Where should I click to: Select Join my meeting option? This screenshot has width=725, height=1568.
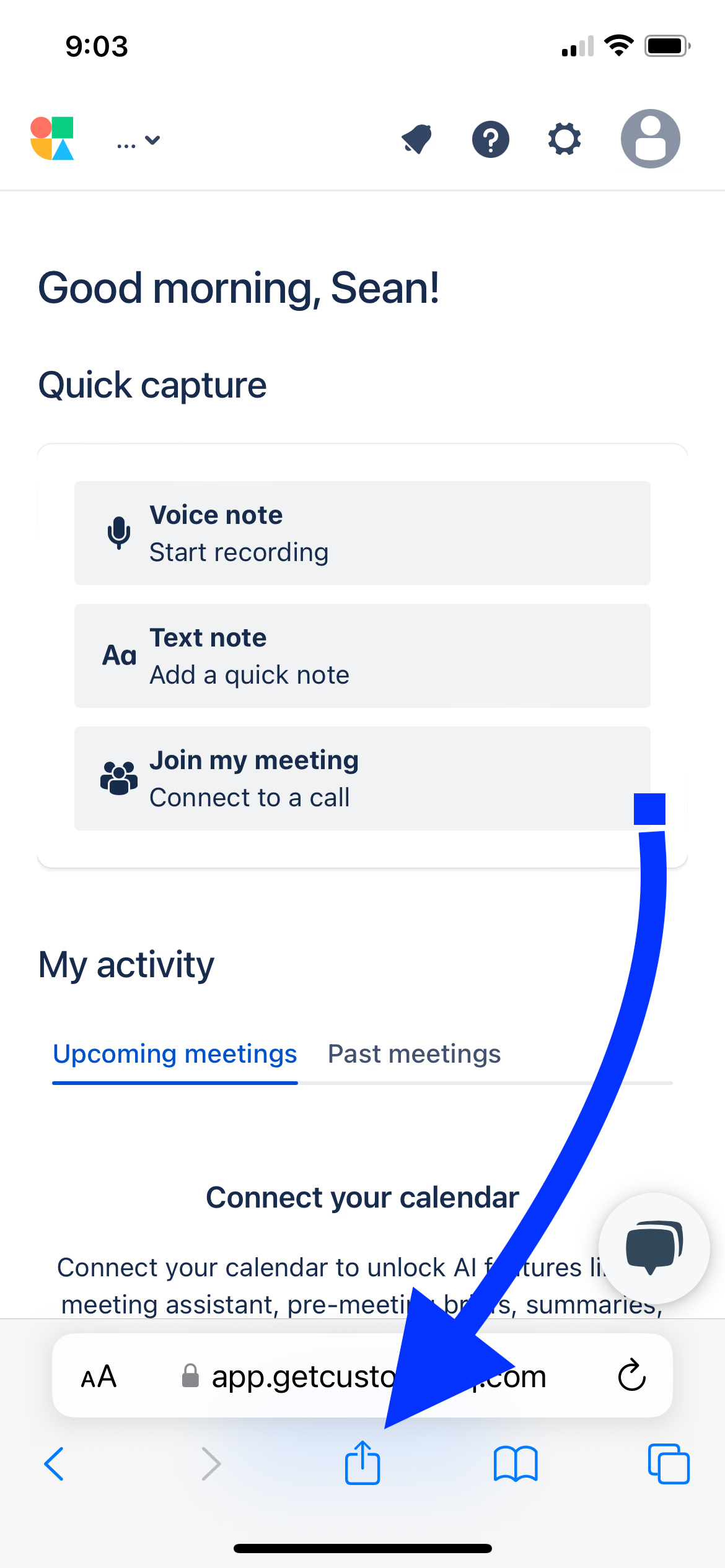pos(362,778)
